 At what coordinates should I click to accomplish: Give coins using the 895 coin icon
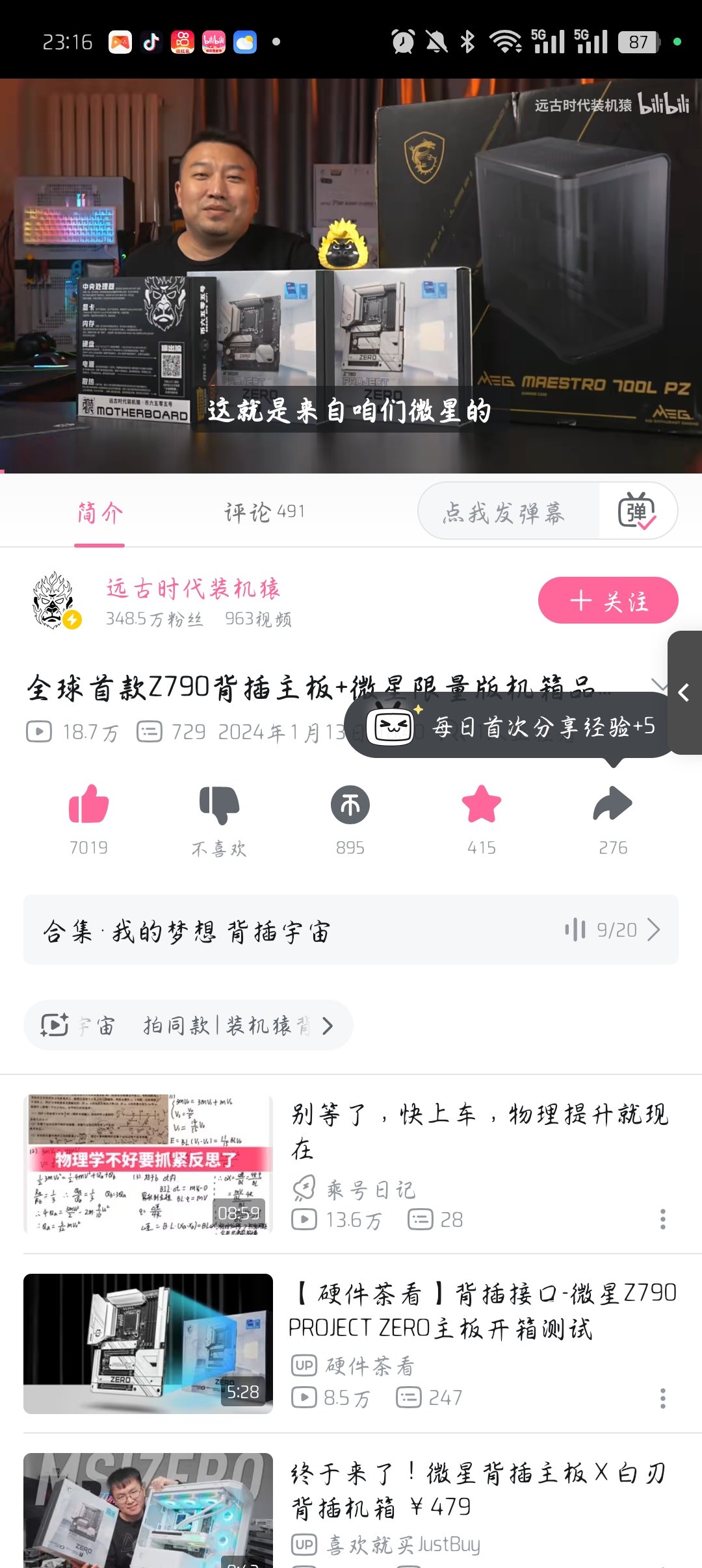tap(350, 805)
